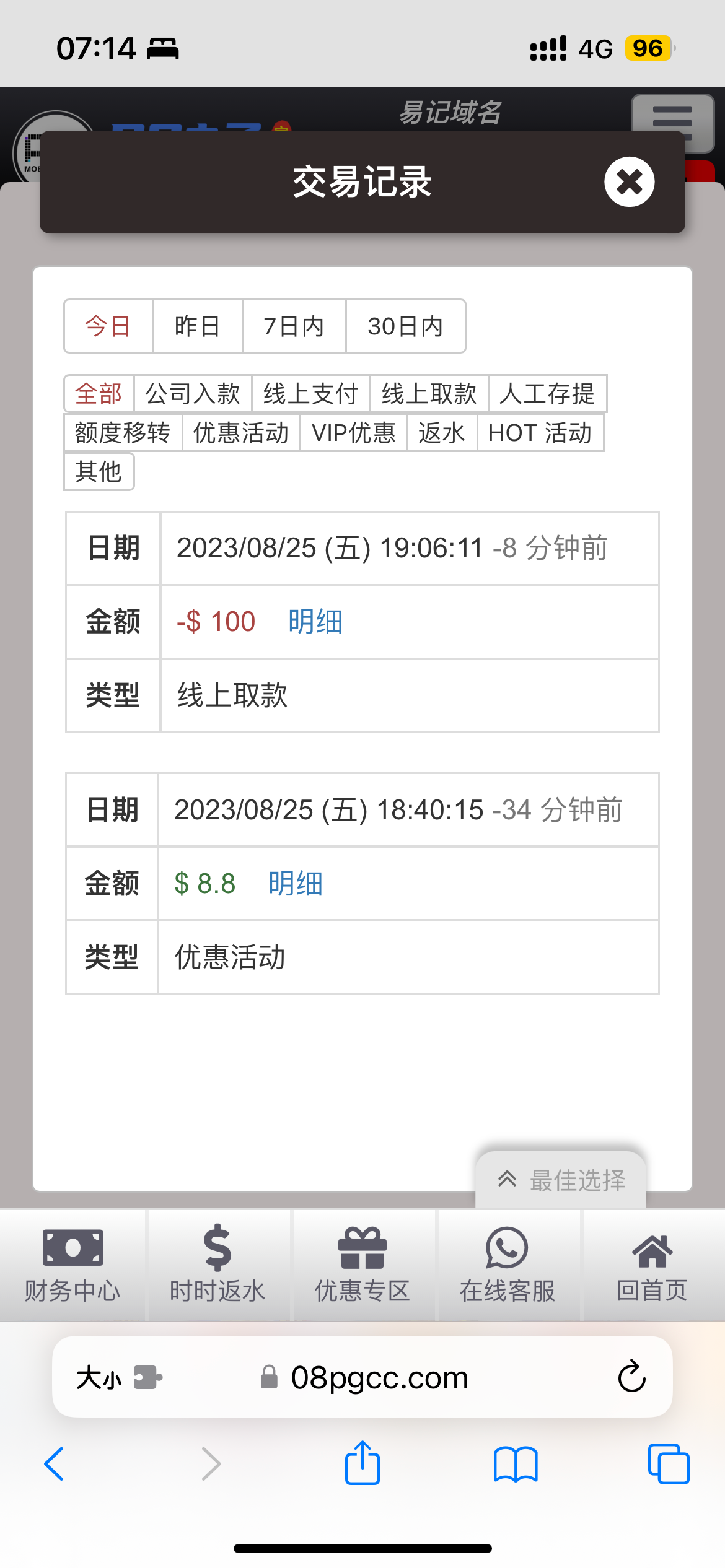Show 人工存提 transactions

coord(547,394)
